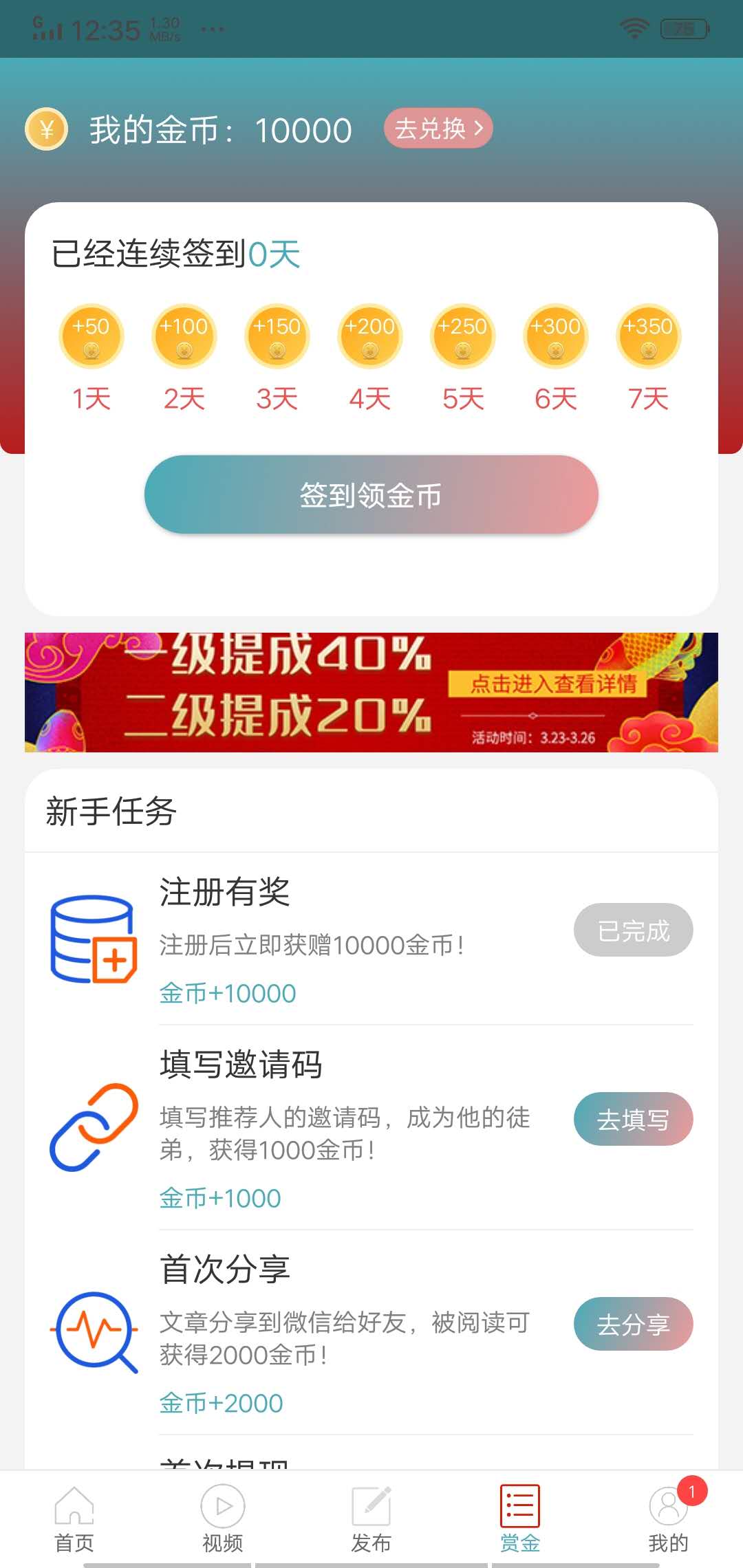
Task: Tap the +50 coin for day 1 check-in
Action: (x=91, y=336)
